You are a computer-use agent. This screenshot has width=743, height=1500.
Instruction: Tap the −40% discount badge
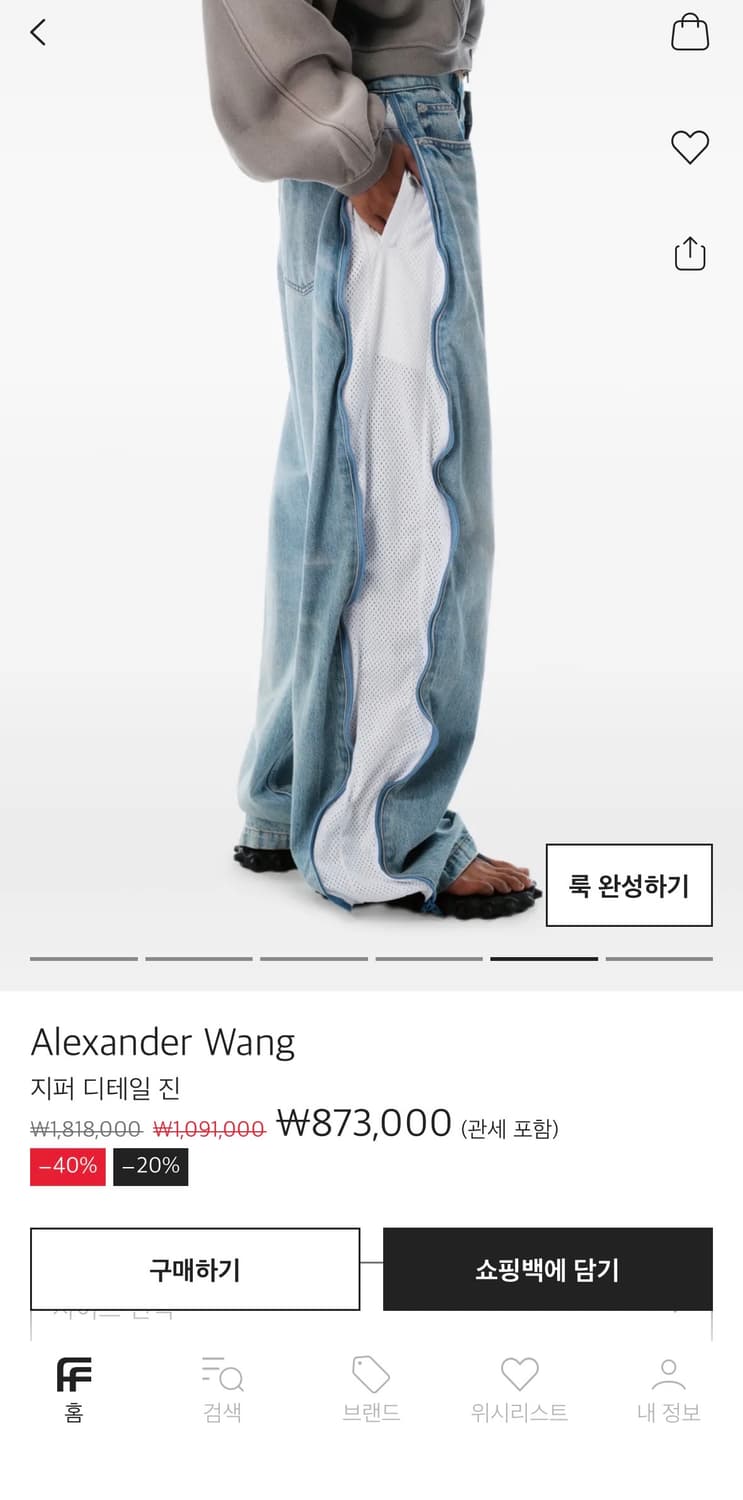[66, 1166]
